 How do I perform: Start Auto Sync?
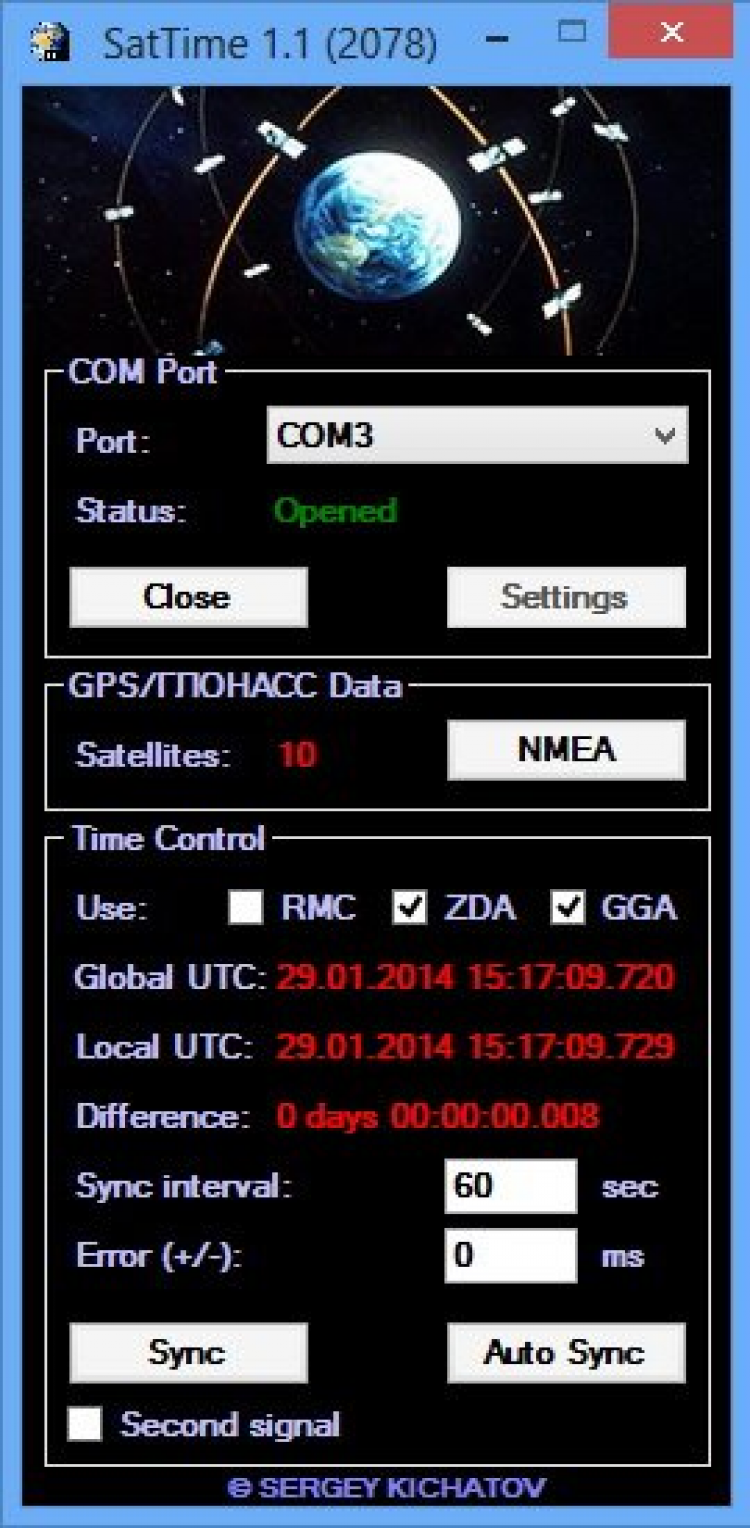coord(566,1353)
